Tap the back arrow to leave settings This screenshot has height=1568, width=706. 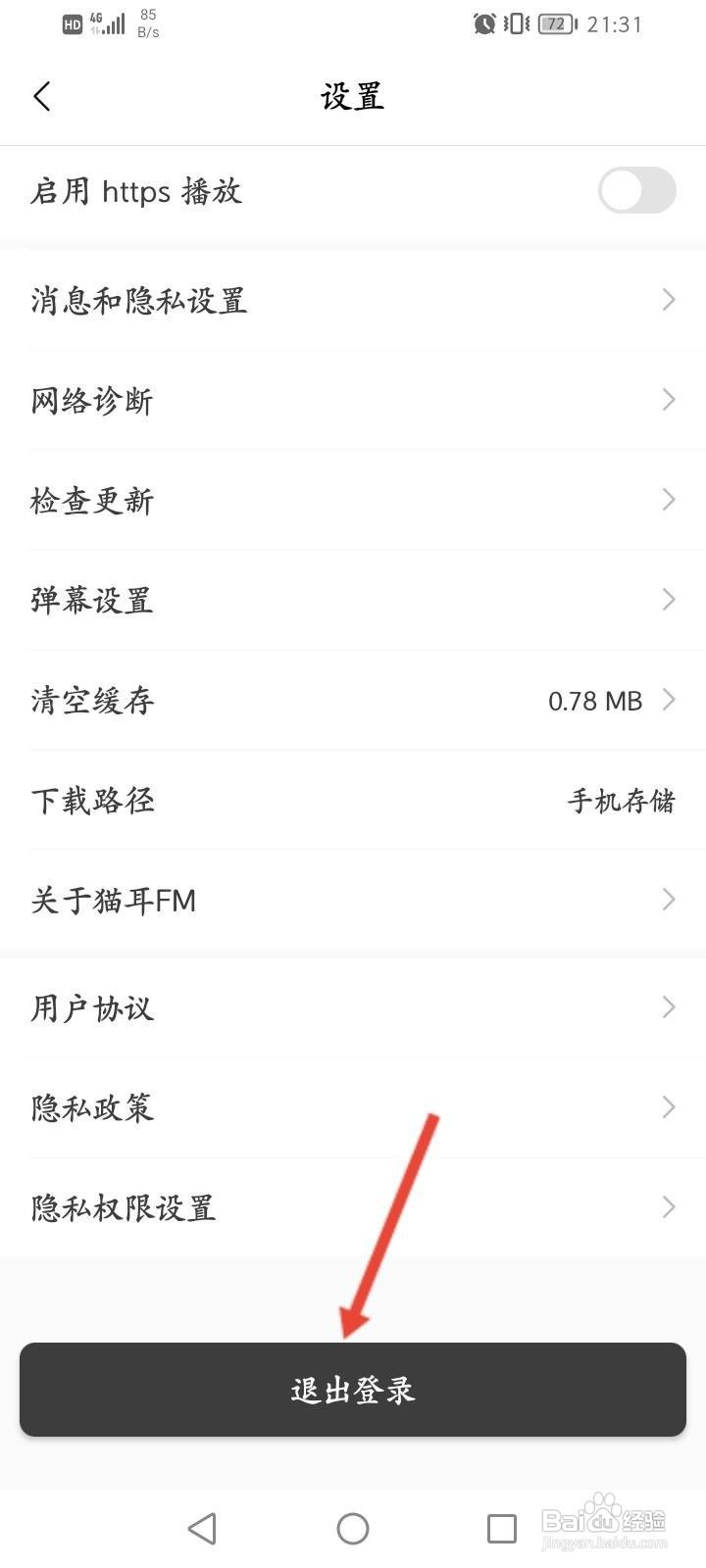click(x=41, y=95)
